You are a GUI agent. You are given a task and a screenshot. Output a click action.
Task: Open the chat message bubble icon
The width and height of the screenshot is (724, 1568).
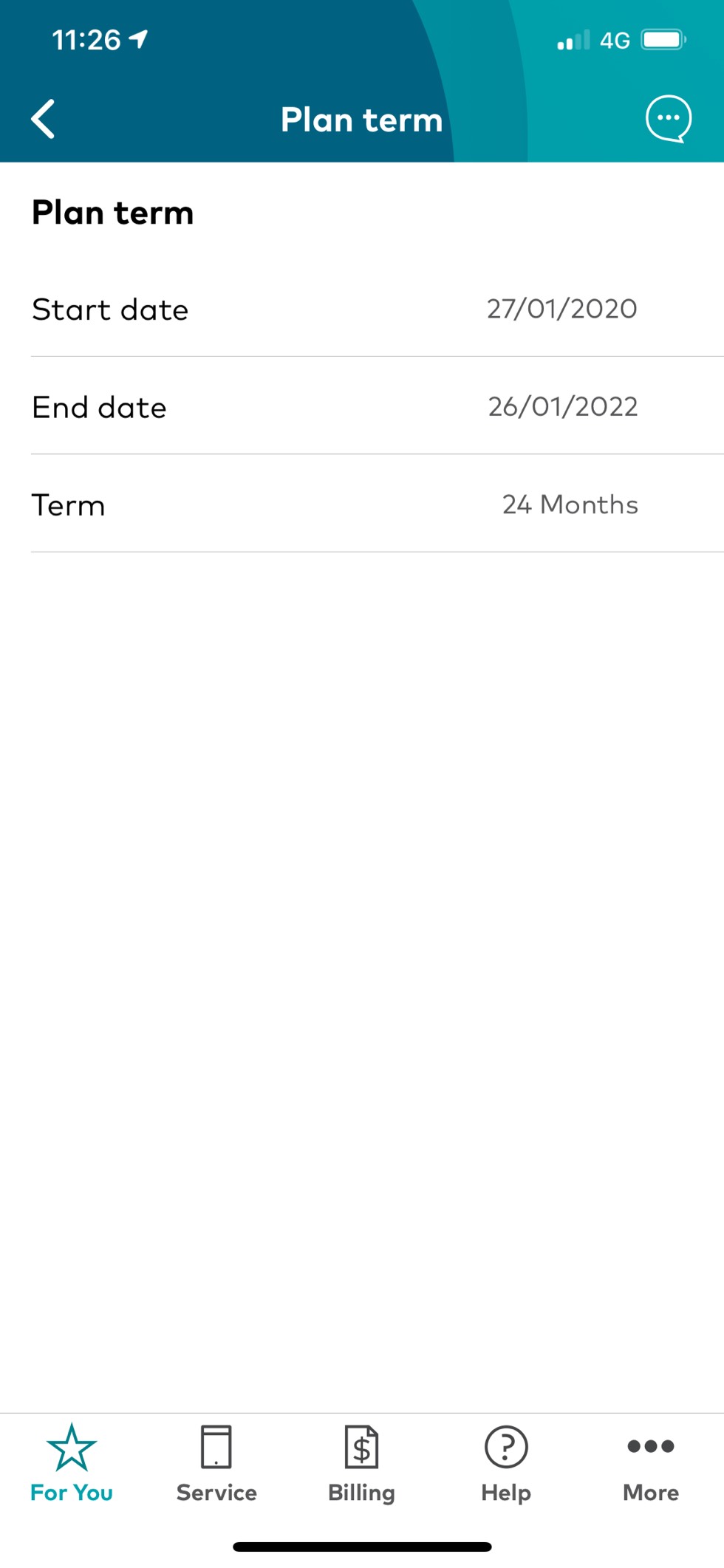[x=668, y=119]
